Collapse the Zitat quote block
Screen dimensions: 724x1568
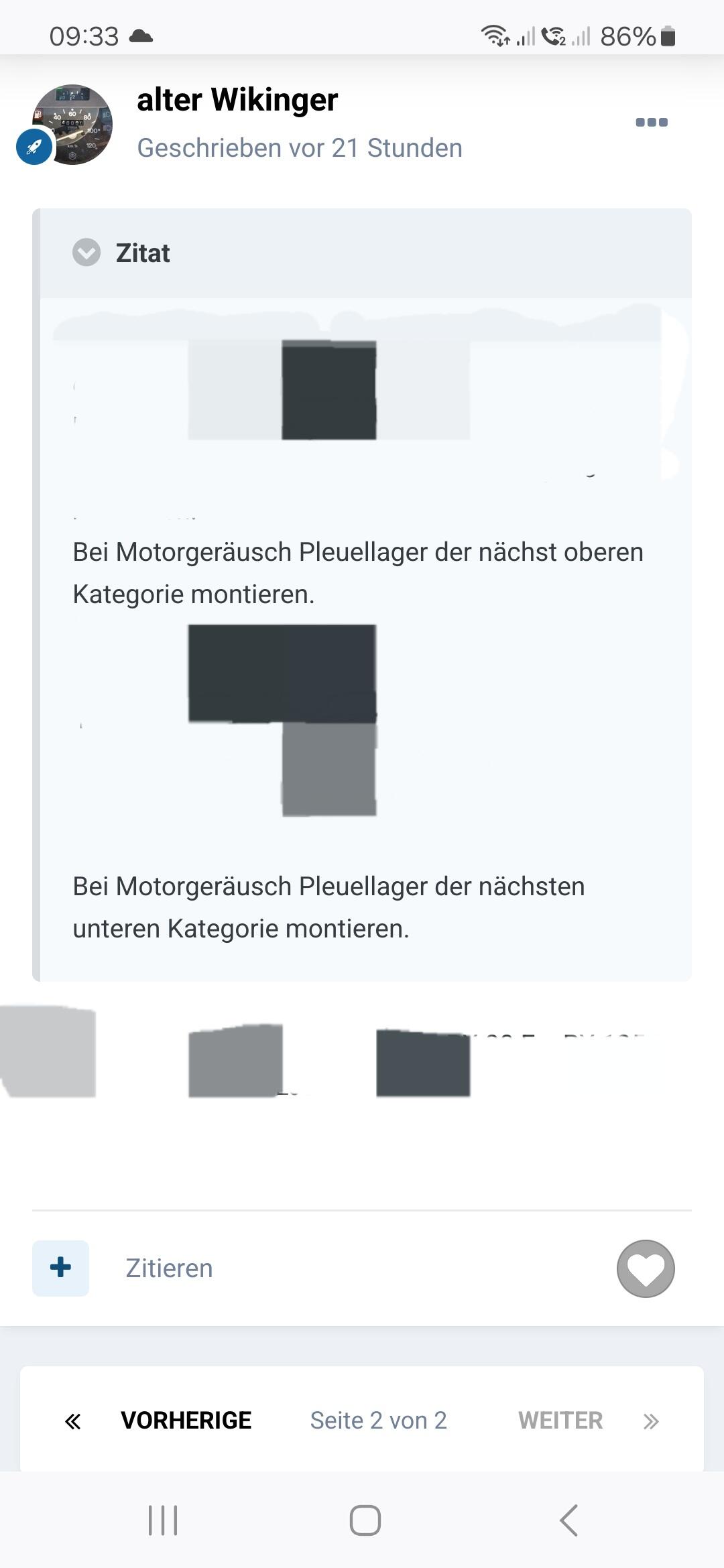pyautogui.click(x=86, y=253)
